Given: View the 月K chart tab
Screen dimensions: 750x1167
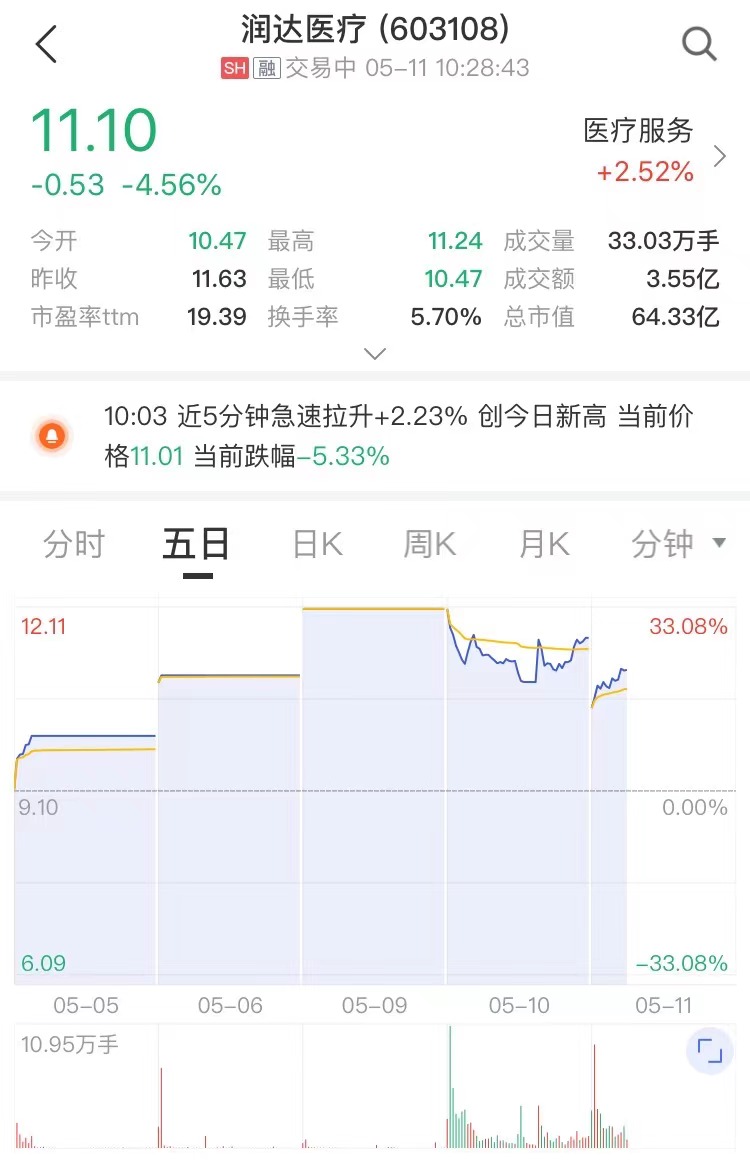Looking at the screenshot, I should (x=544, y=544).
